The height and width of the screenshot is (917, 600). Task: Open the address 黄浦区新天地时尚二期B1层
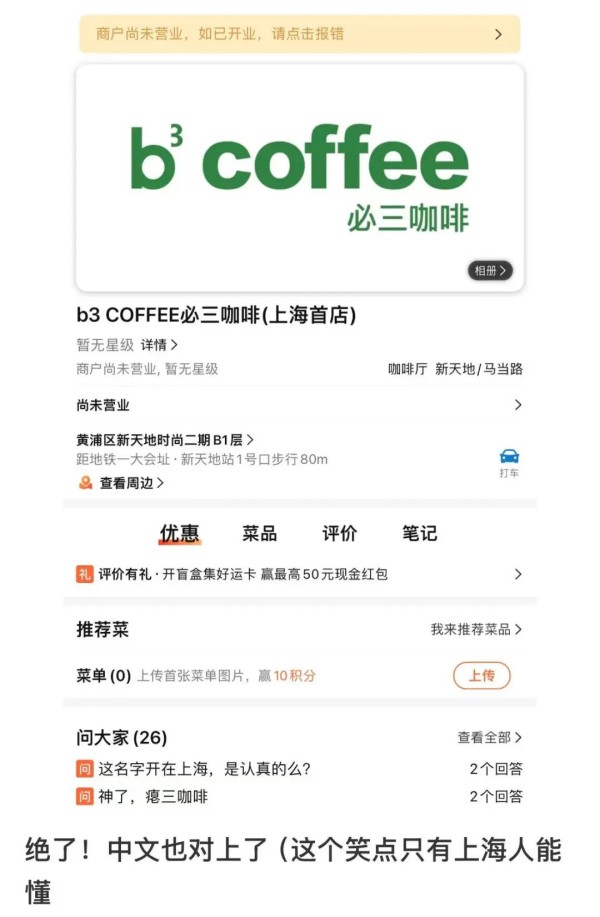[165, 439]
